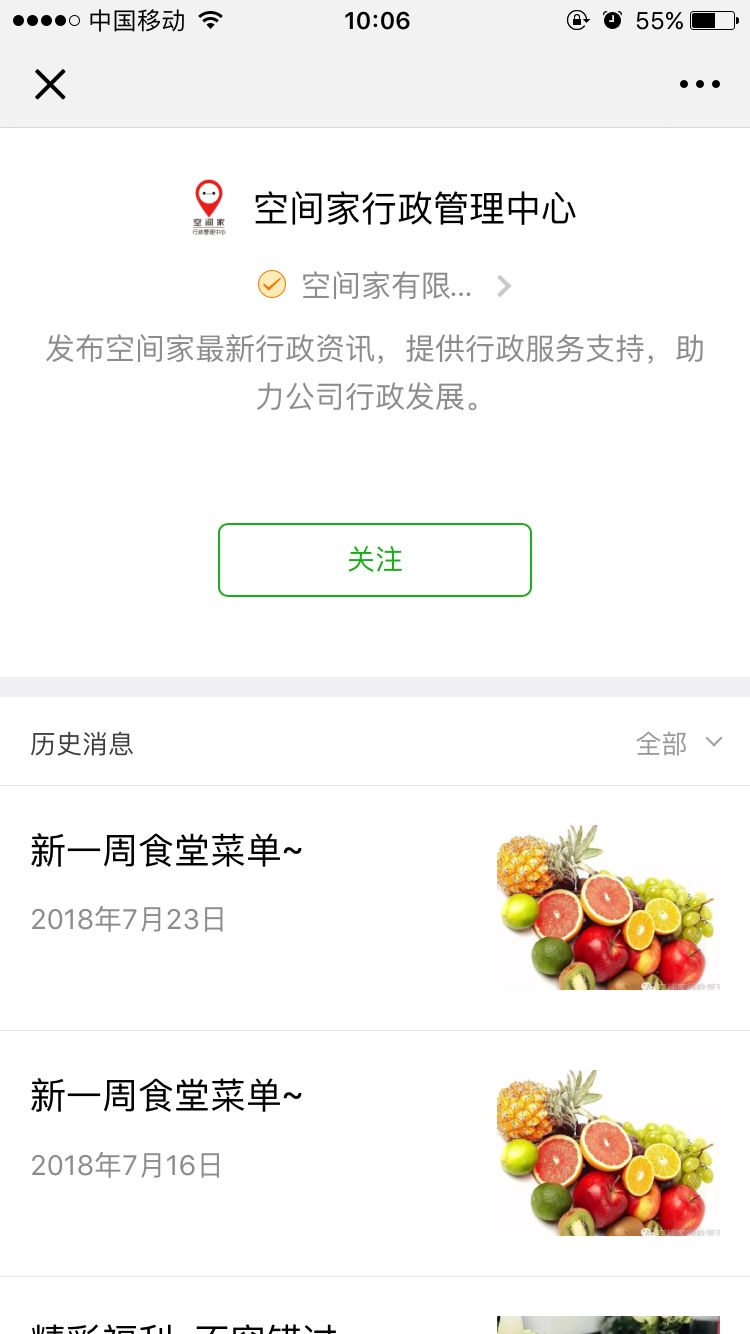750x1334 pixels.
Task: Open the July 16 新一周食堂菜单 article
Action: [x=374, y=1153]
